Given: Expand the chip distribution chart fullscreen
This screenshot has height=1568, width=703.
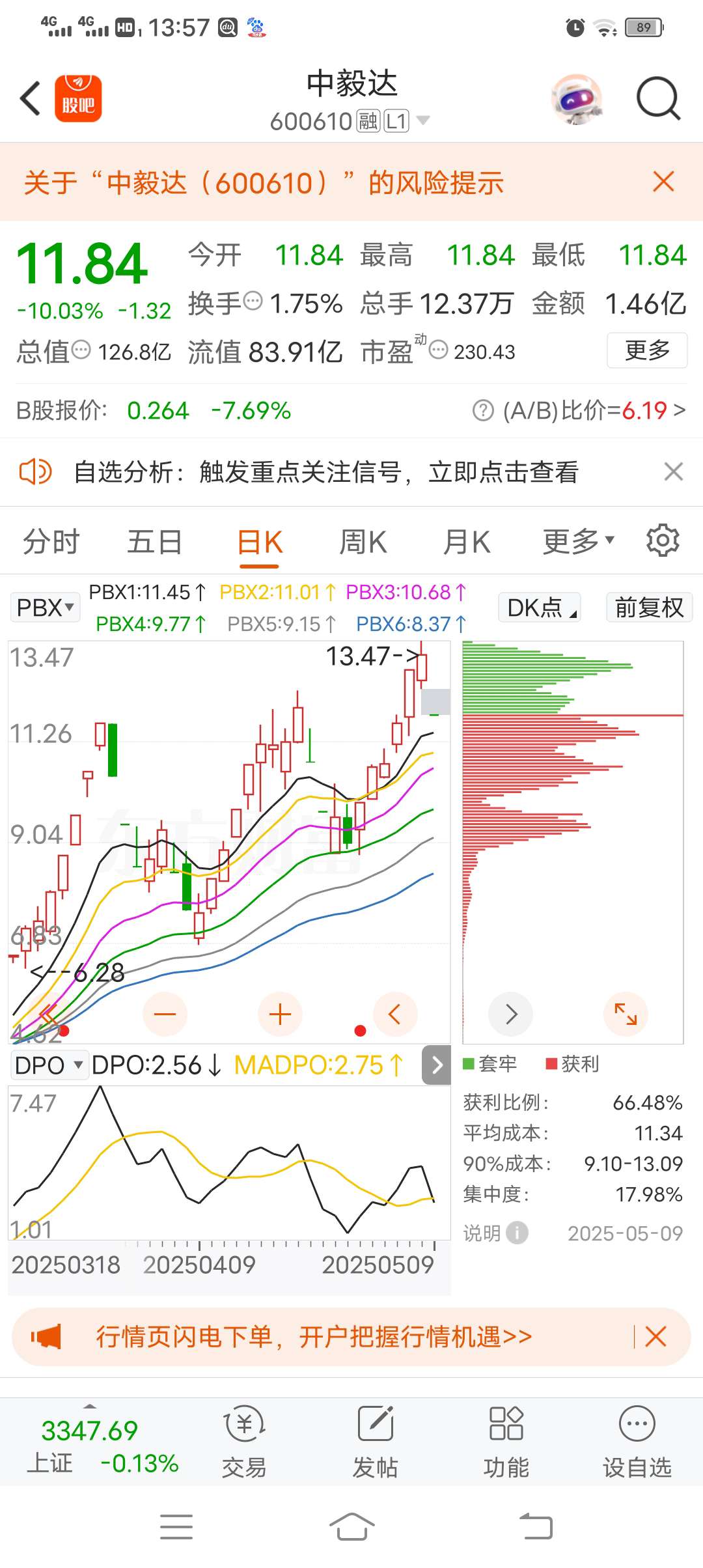Looking at the screenshot, I should (626, 1014).
